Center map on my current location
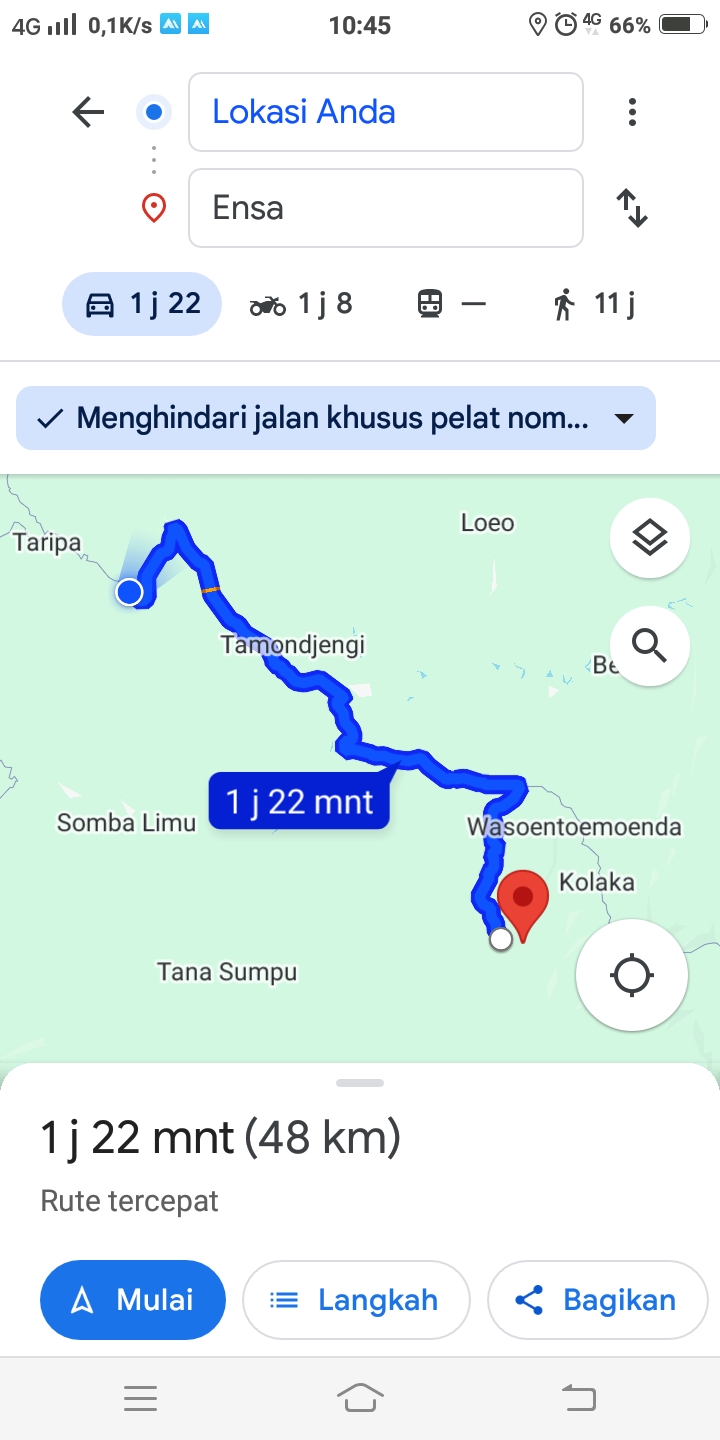 tap(632, 975)
